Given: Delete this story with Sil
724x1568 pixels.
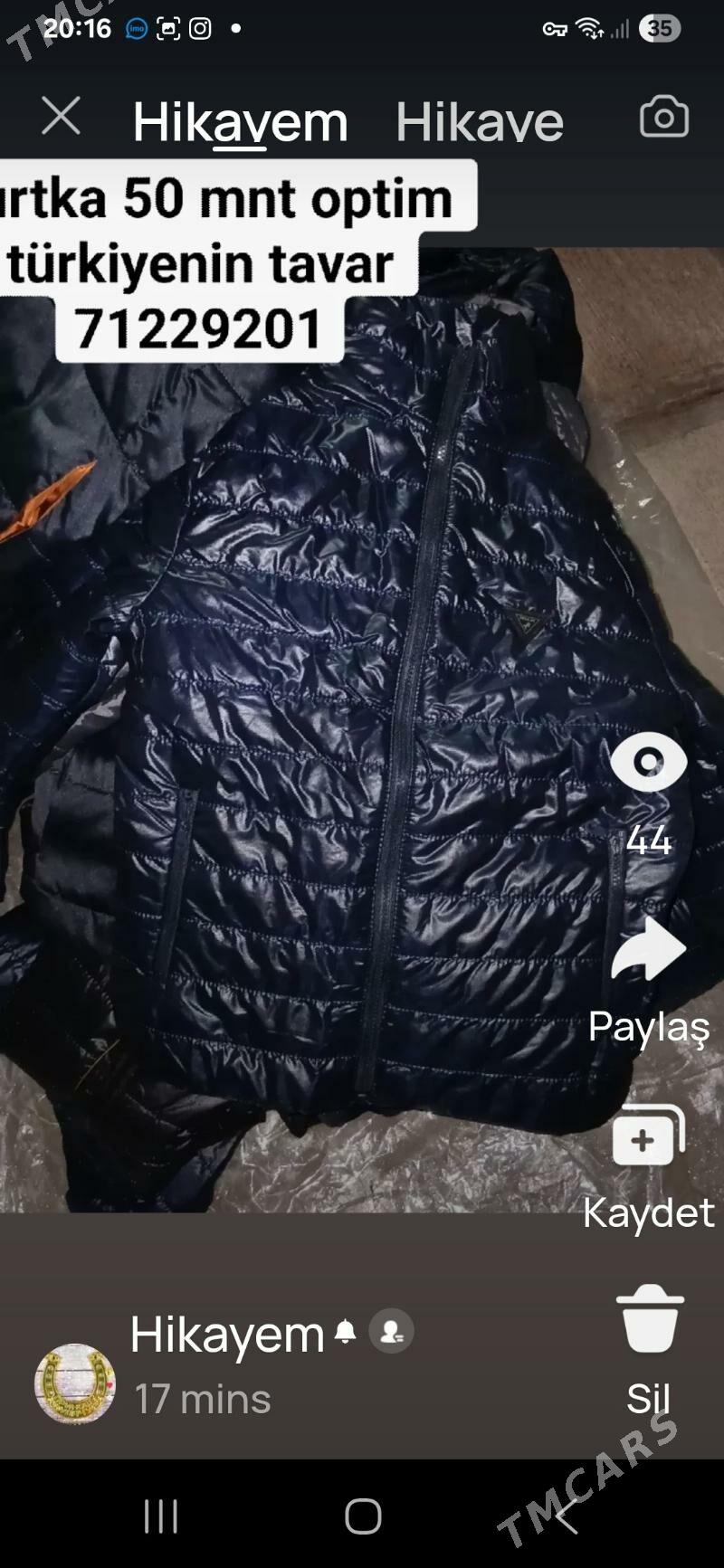Looking at the screenshot, I should [x=649, y=1321].
